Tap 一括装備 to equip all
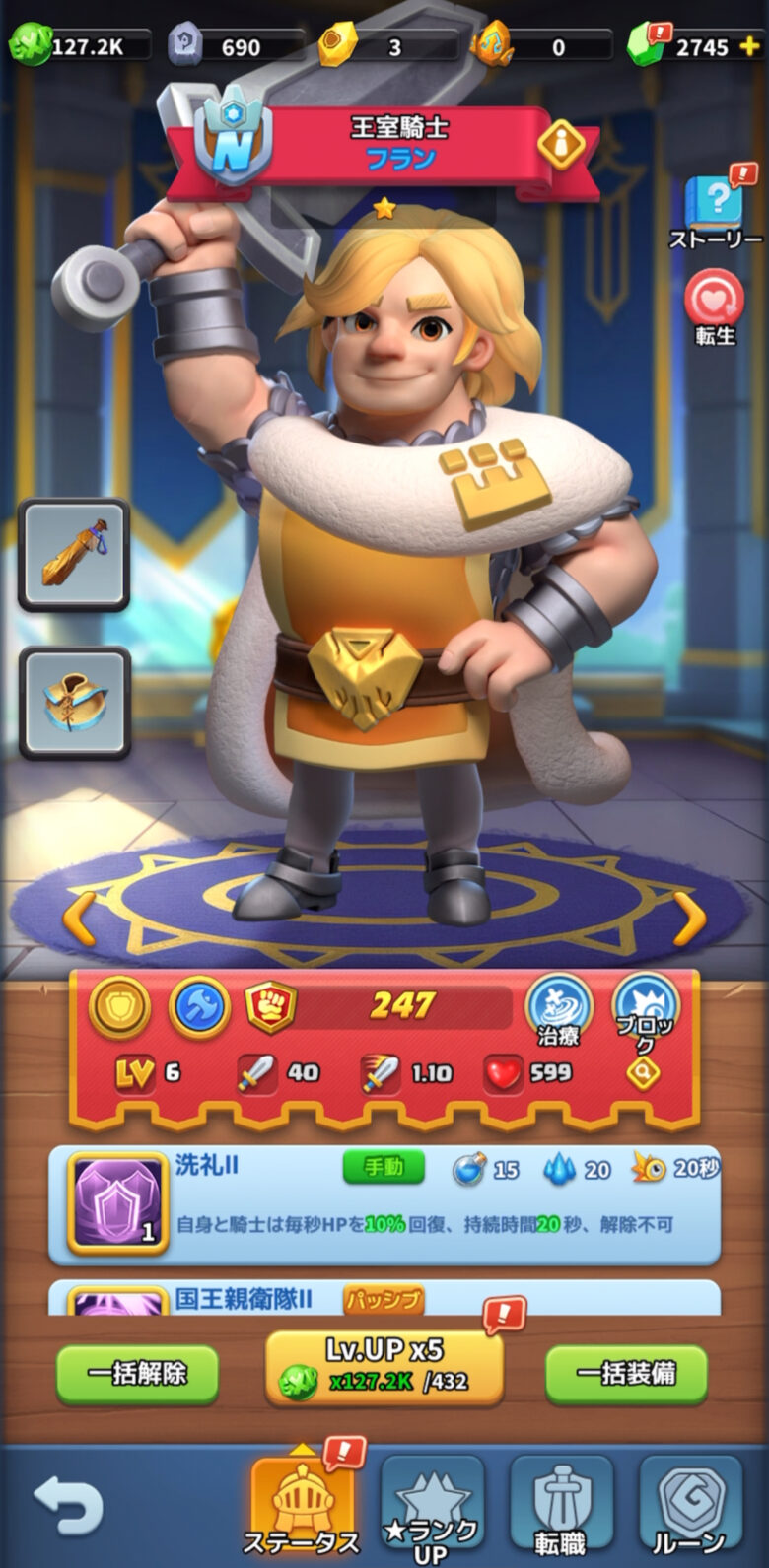This screenshot has height=1568, width=769. [x=626, y=1373]
